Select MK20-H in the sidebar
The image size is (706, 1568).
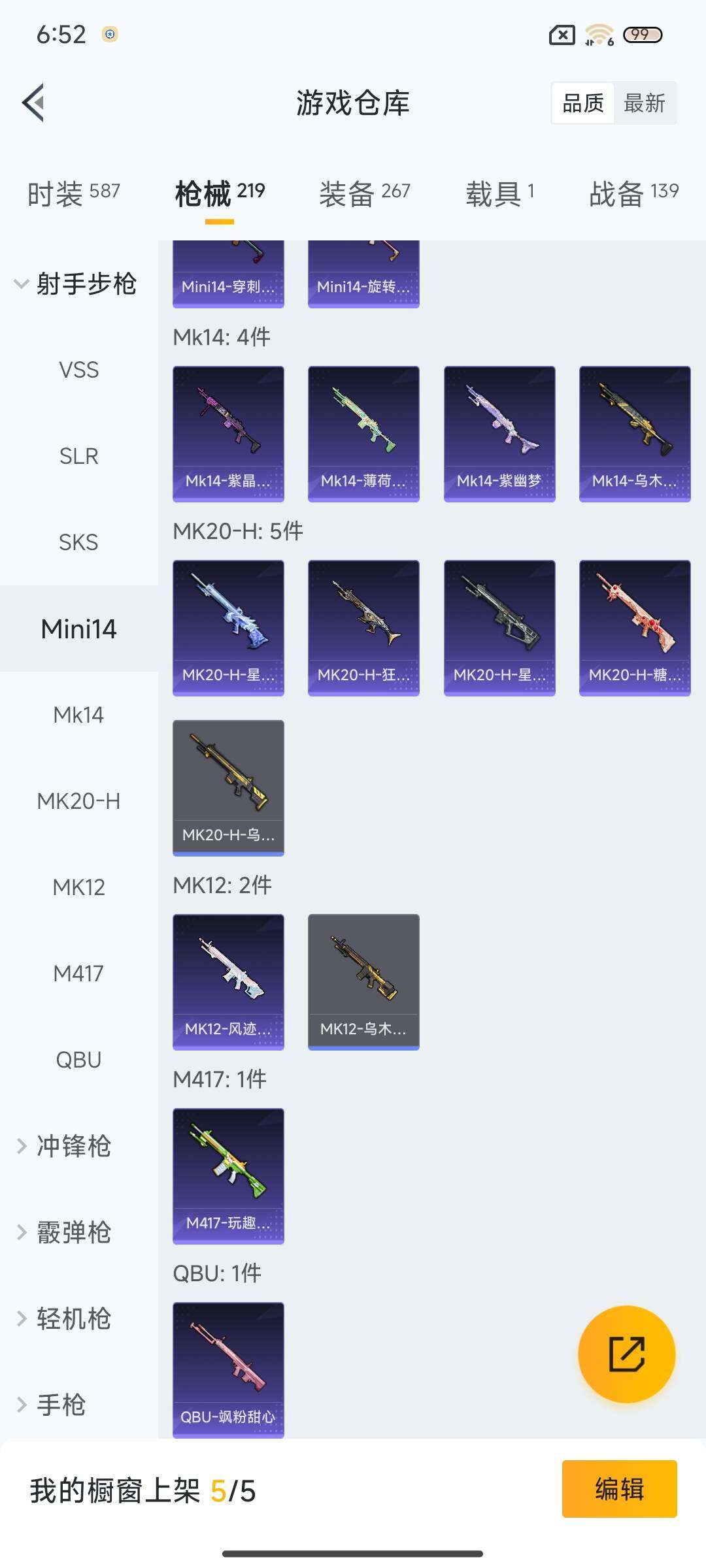click(78, 801)
